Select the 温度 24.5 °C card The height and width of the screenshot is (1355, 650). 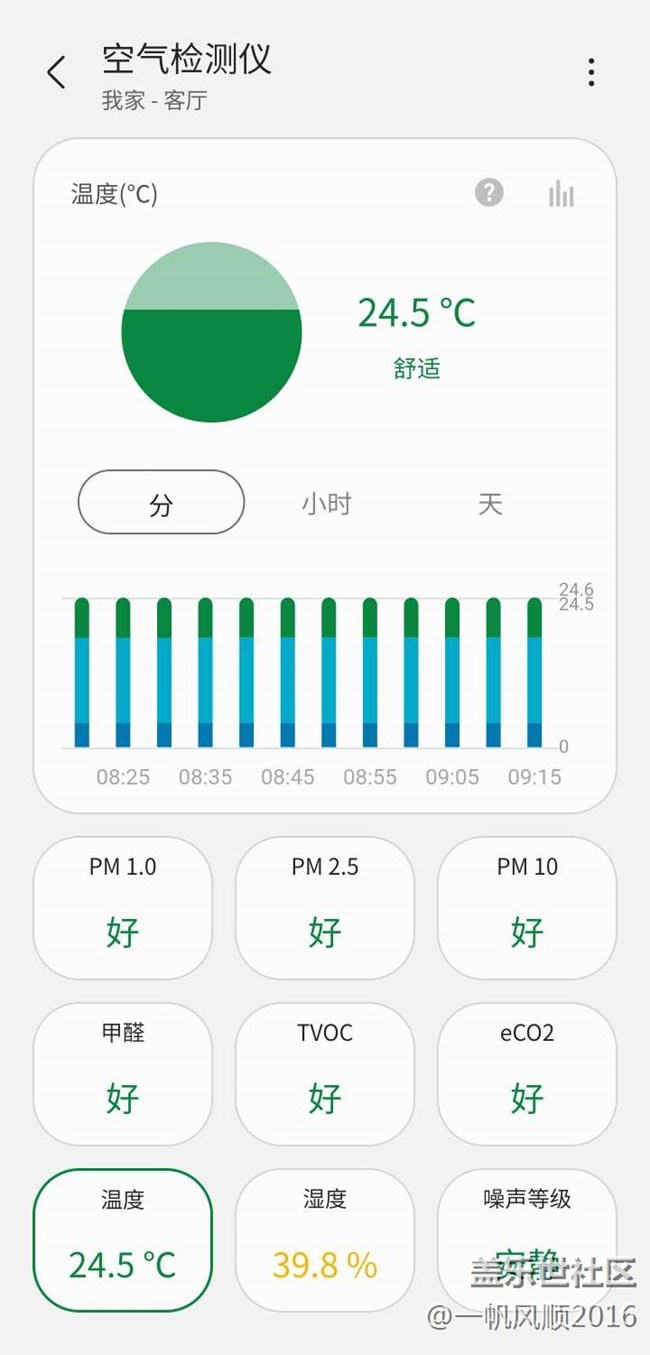tap(123, 1240)
